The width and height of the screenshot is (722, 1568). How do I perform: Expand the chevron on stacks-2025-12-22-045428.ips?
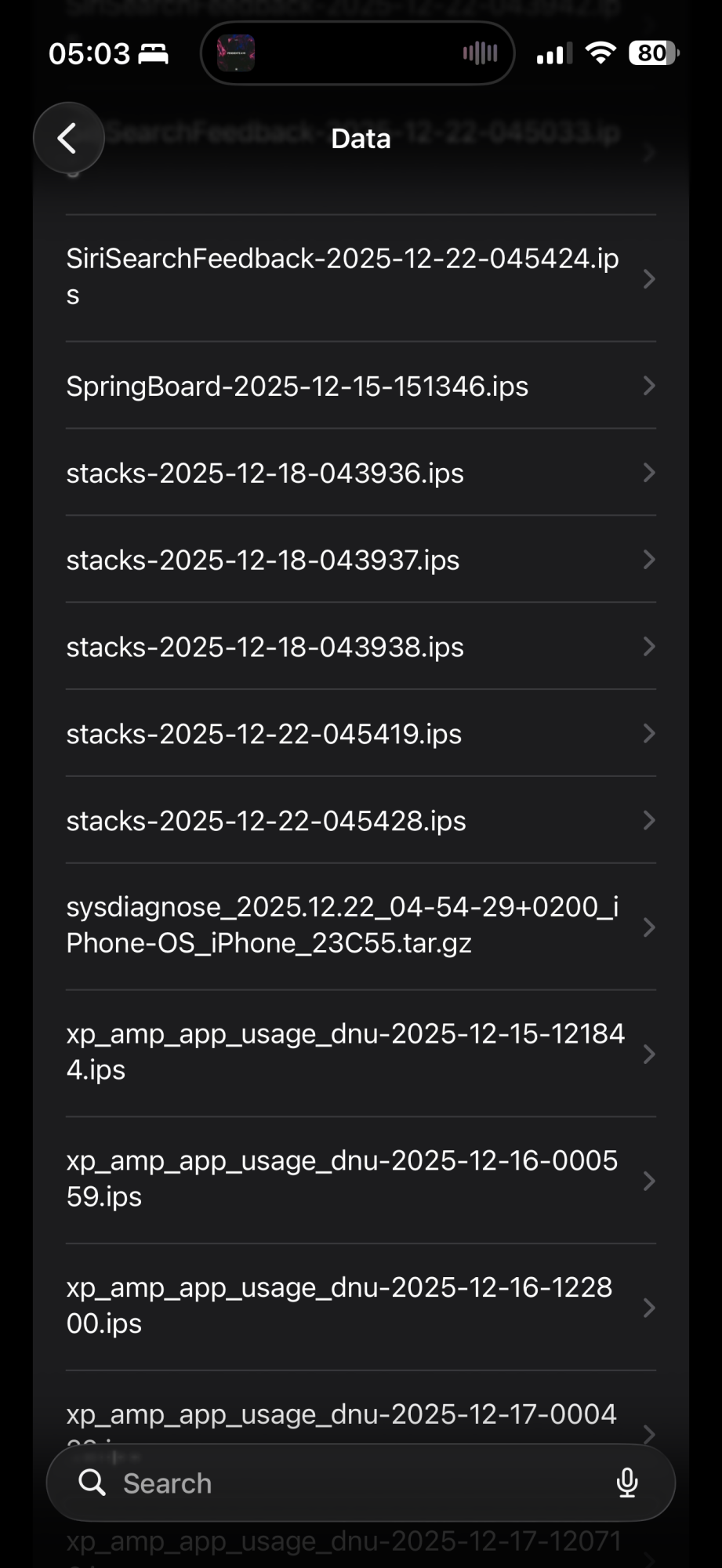(x=648, y=820)
